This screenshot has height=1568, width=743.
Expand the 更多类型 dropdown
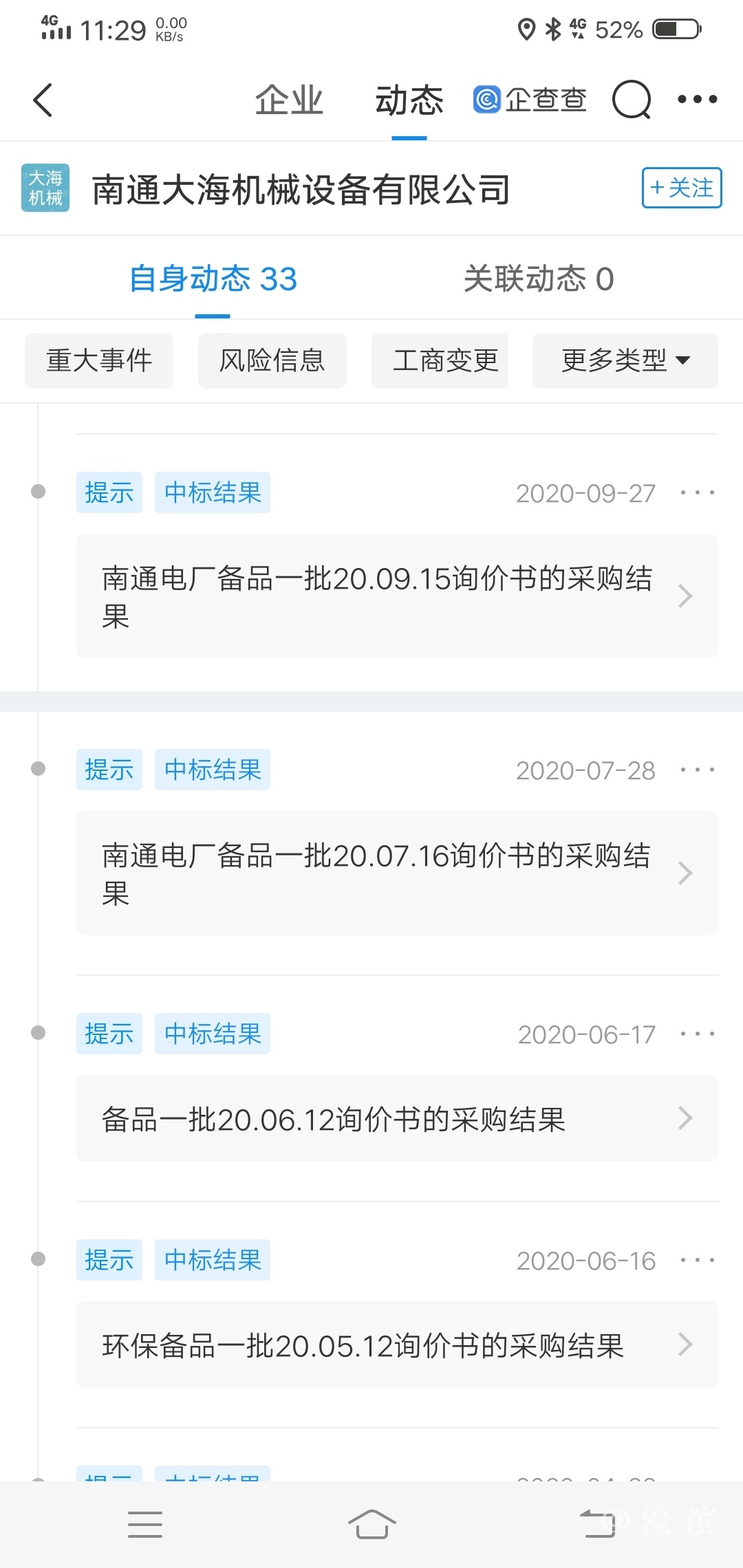pos(625,360)
